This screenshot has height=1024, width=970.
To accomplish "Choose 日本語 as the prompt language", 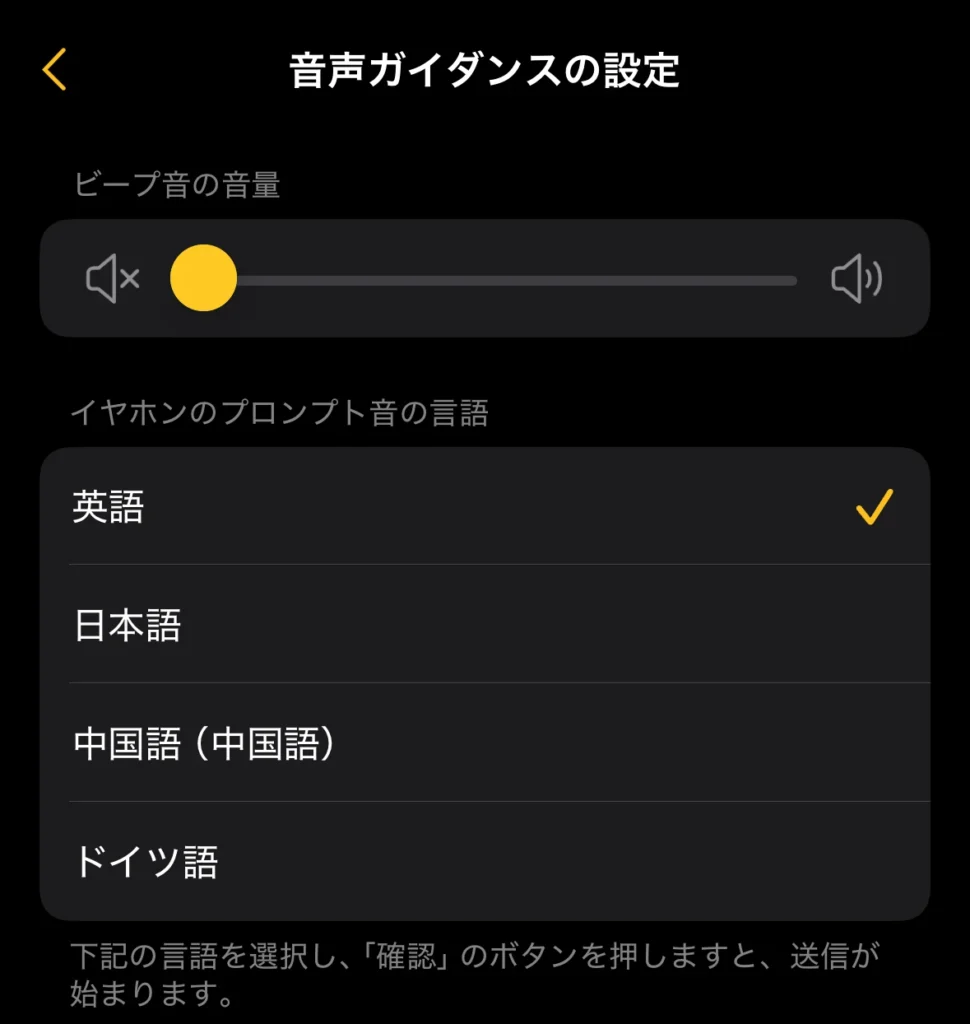I will click(484, 625).
